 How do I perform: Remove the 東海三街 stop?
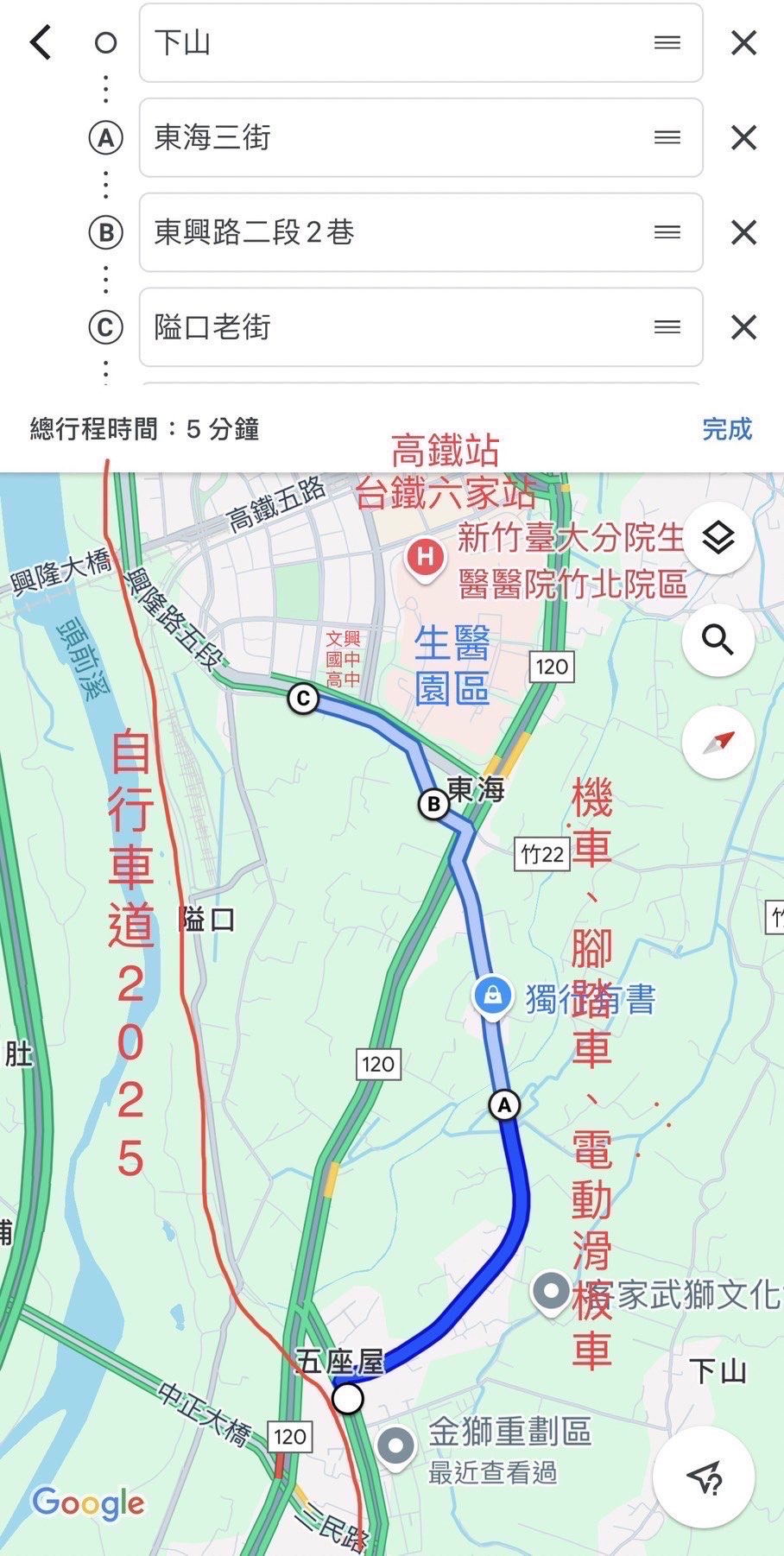click(x=743, y=137)
